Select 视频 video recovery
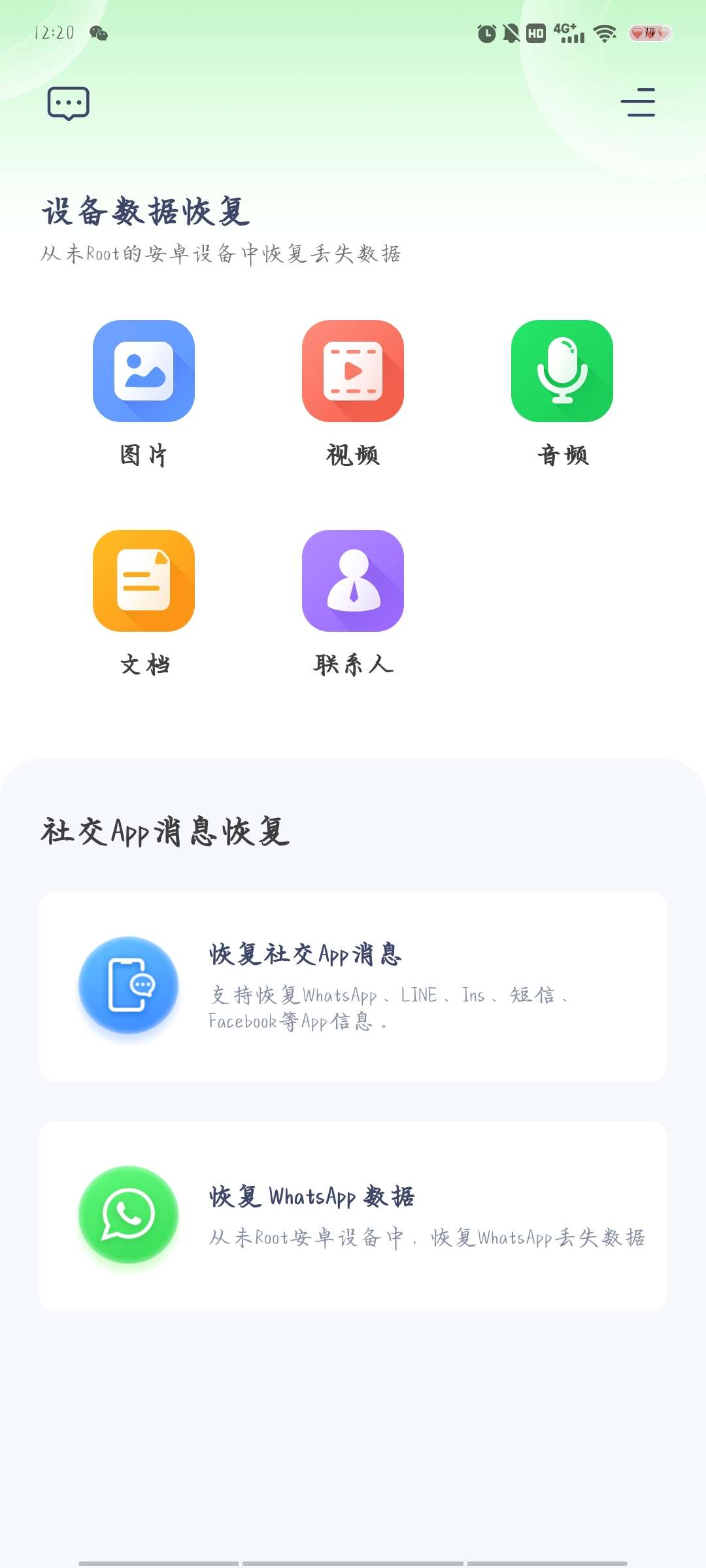Screen dimensions: 706x1568 click(353, 371)
